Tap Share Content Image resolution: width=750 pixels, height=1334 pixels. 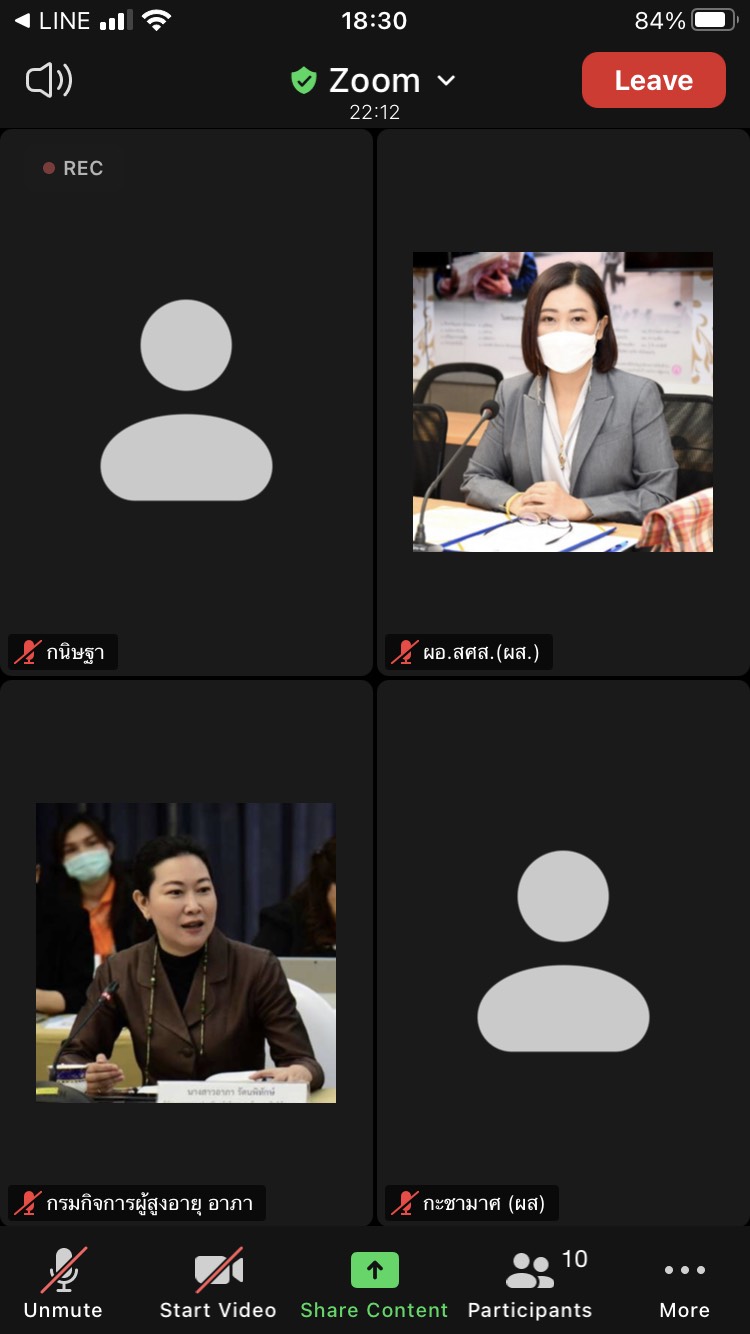click(374, 1283)
